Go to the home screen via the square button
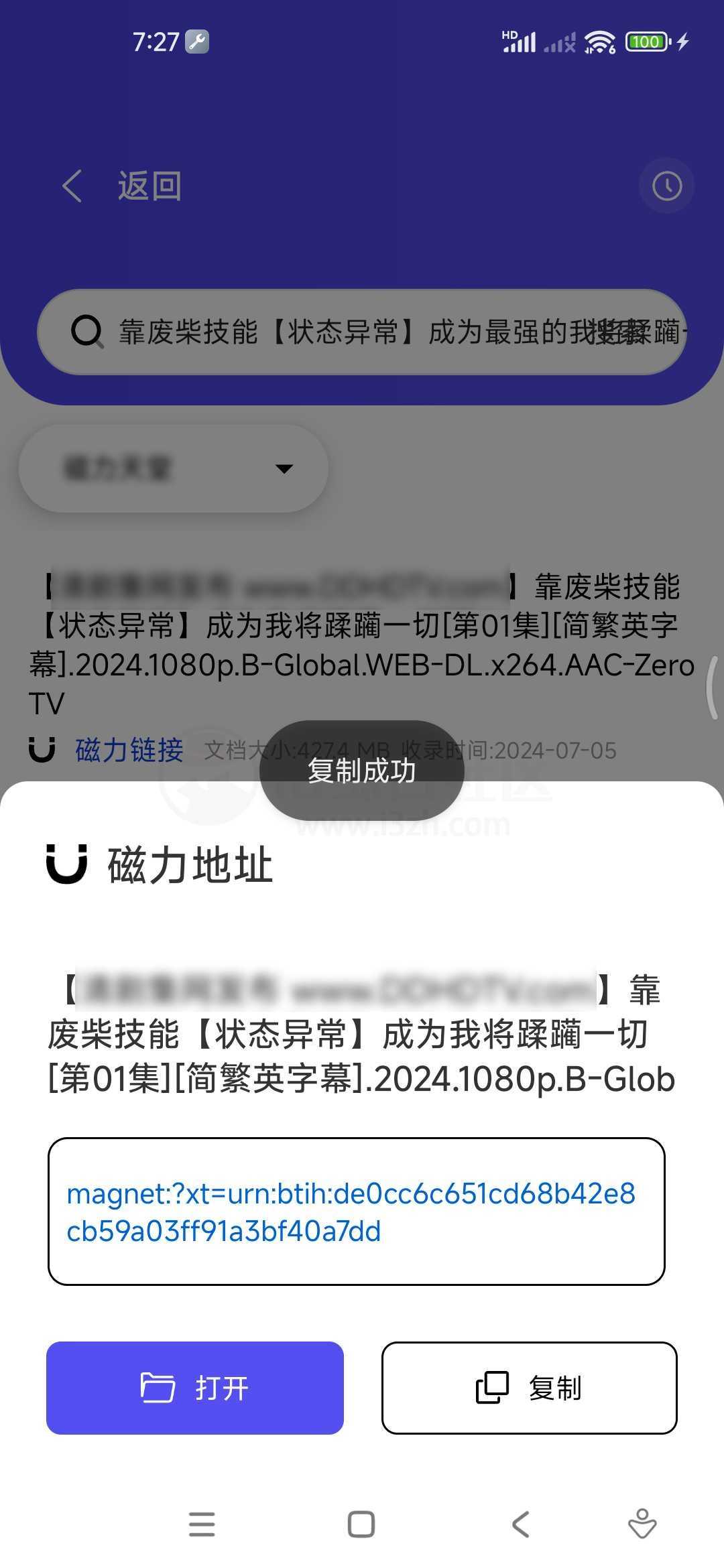Image resolution: width=724 pixels, height=1568 pixels. (361, 1524)
